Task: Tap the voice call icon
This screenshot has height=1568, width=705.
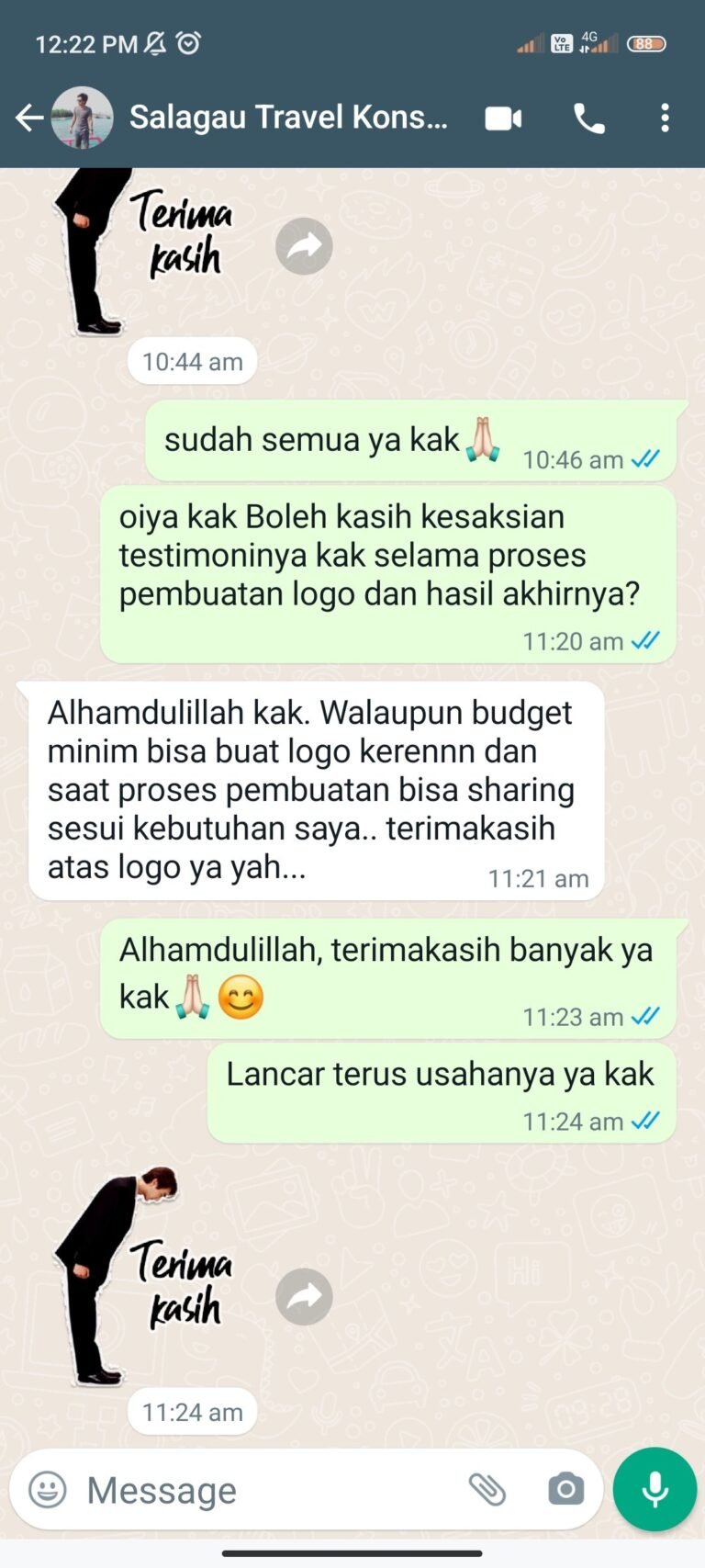Action: point(587,118)
